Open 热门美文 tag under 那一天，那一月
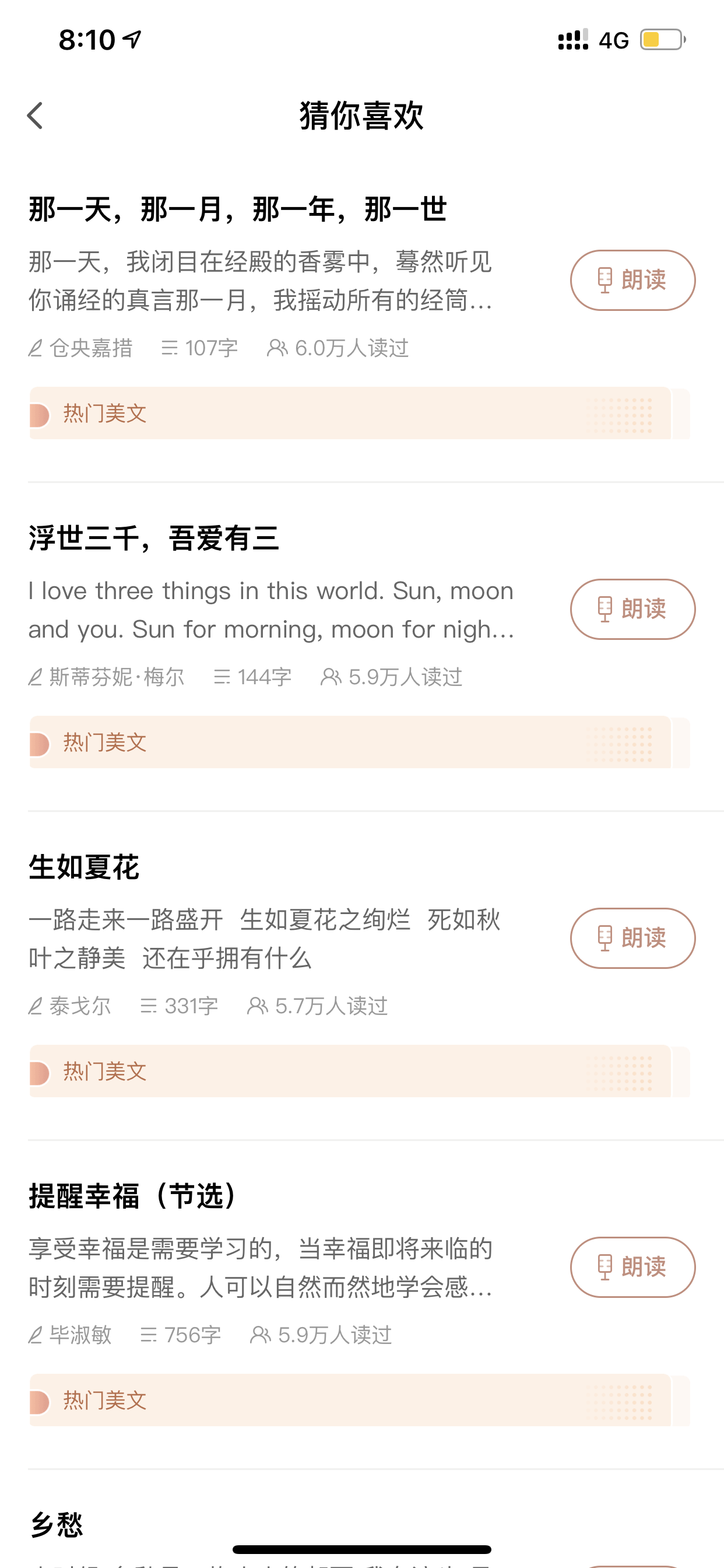Image resolution: width=724 pixels, height=1568 pixels. (360, 414)
